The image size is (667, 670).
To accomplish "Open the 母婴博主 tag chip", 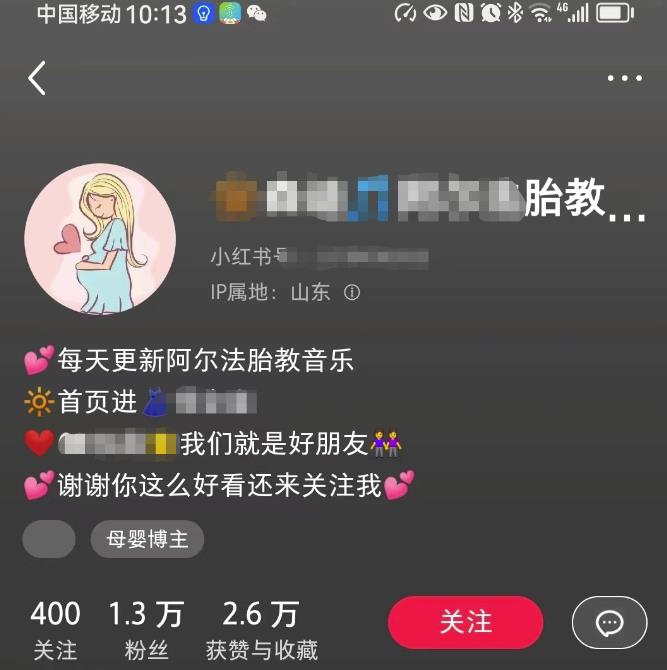I will [148, 540].
